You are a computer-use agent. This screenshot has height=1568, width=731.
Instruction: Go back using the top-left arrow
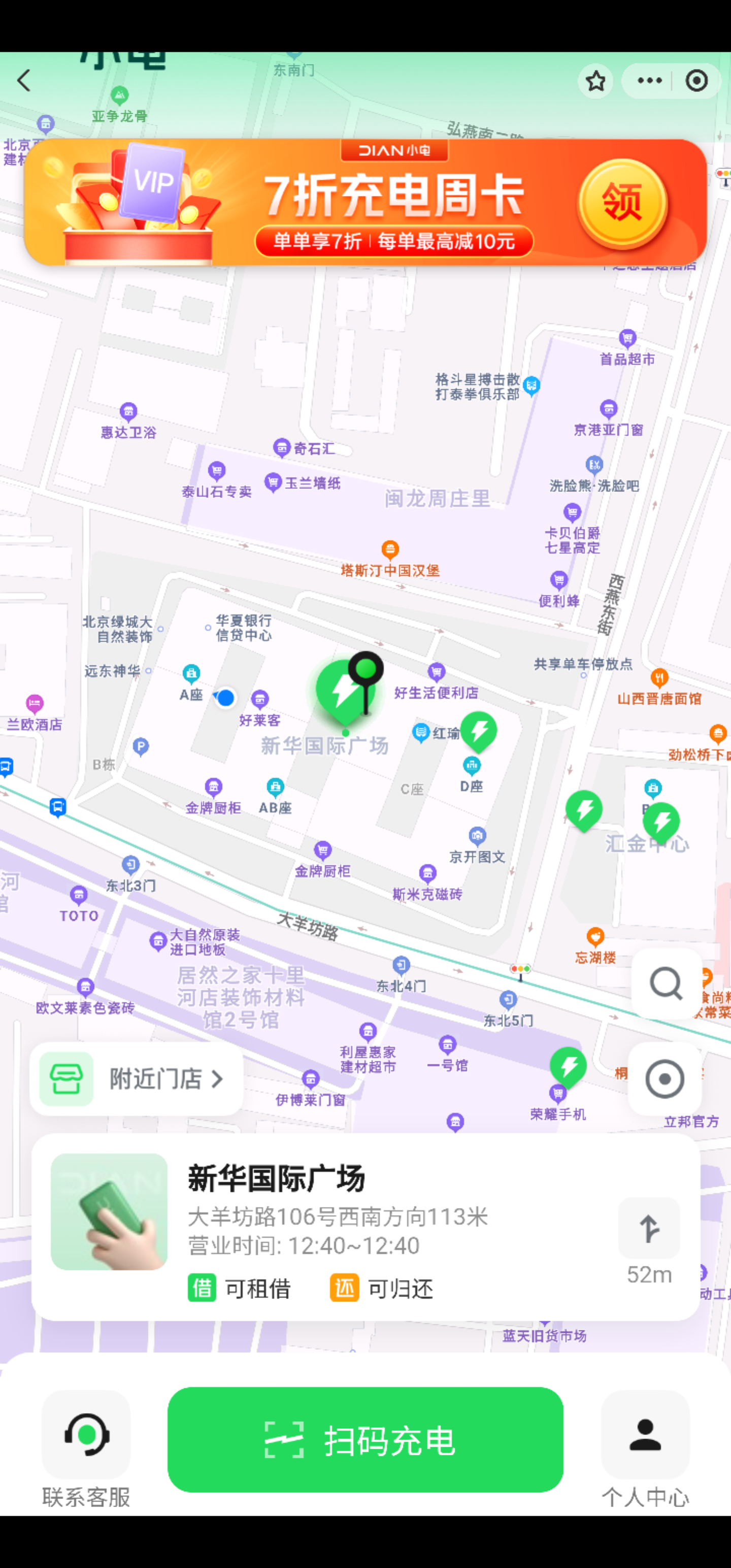tap(24, 80)
